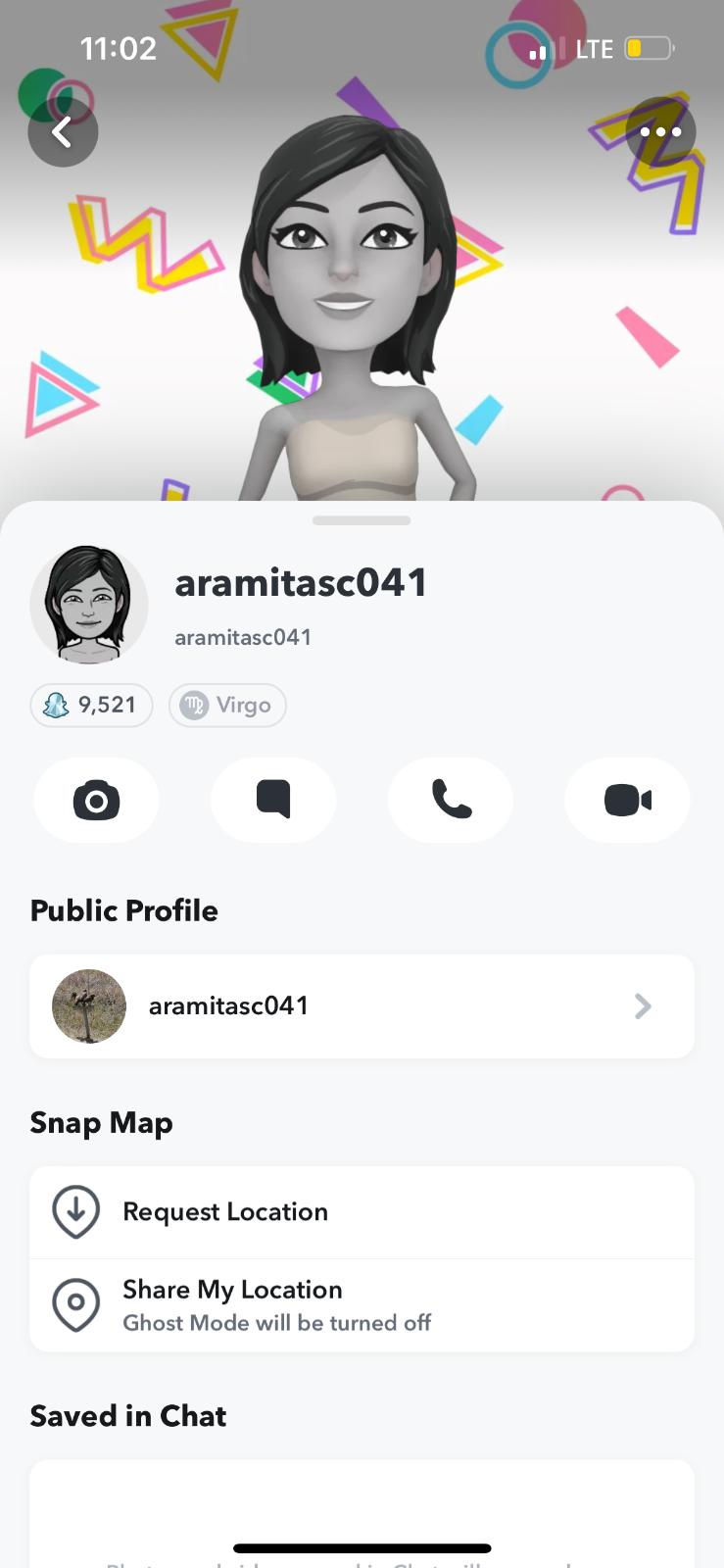Start a voice call
This screenshot has height=1568, width=724.
pos(451,801)
